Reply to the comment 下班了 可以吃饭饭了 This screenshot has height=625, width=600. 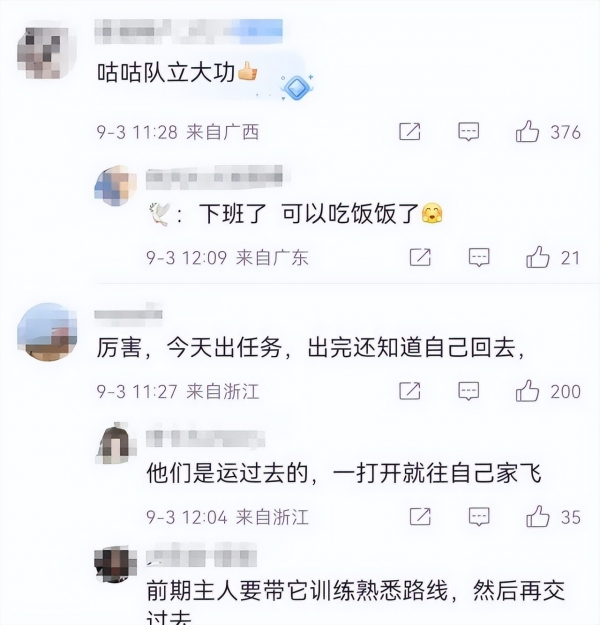click(x=480, y=257)
